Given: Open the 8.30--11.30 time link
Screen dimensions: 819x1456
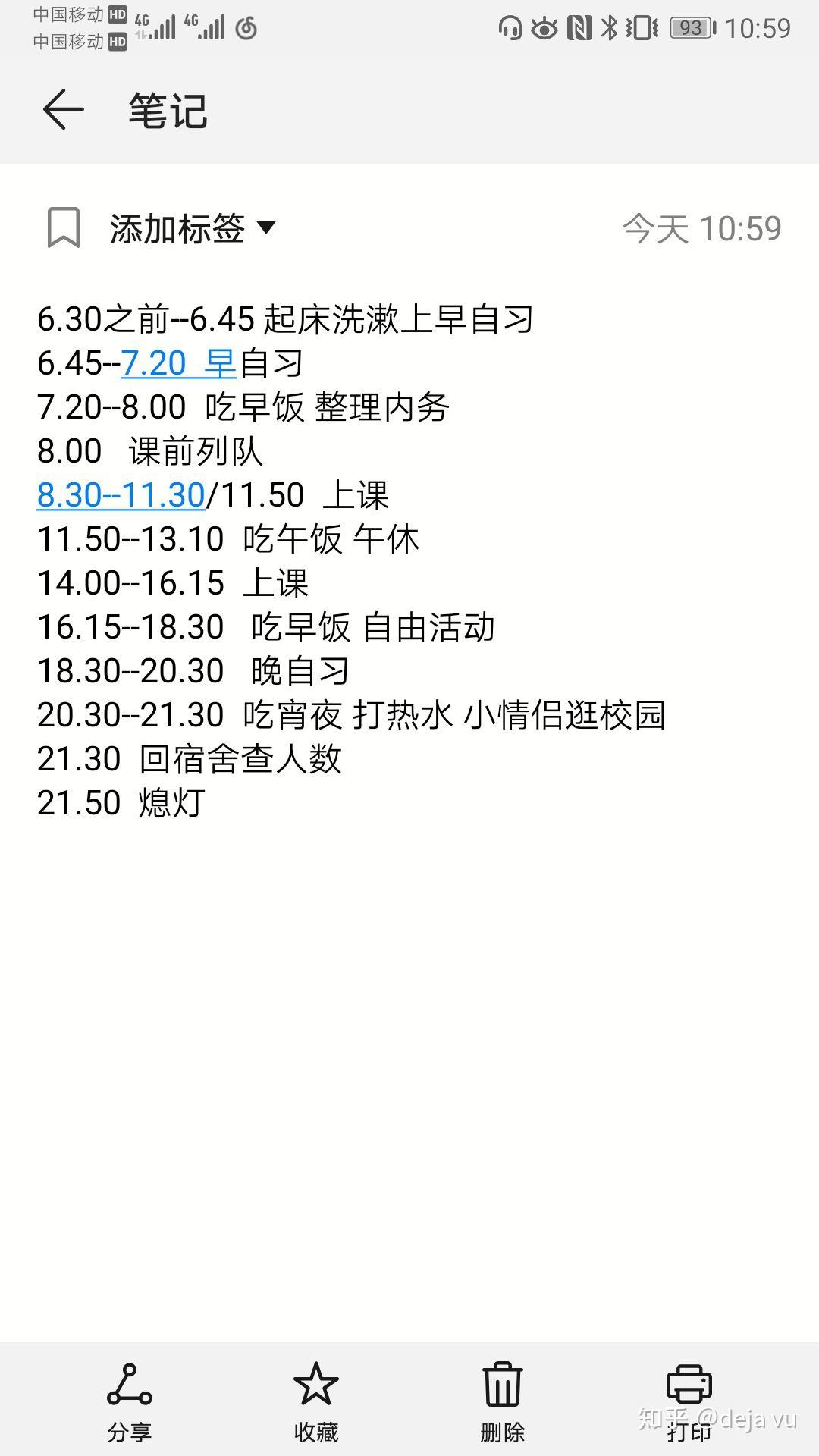Looking at the screenshot, I should (x=121, y=496).
